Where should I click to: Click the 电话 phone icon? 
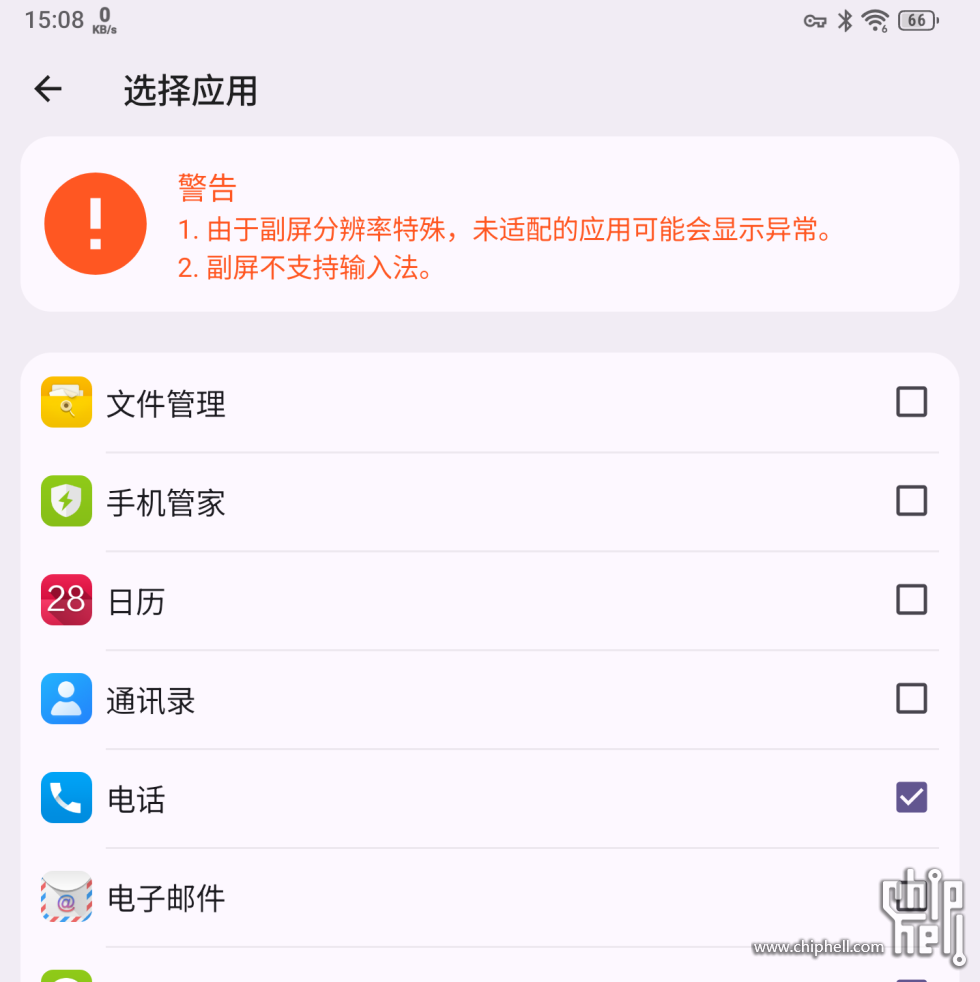65,797
